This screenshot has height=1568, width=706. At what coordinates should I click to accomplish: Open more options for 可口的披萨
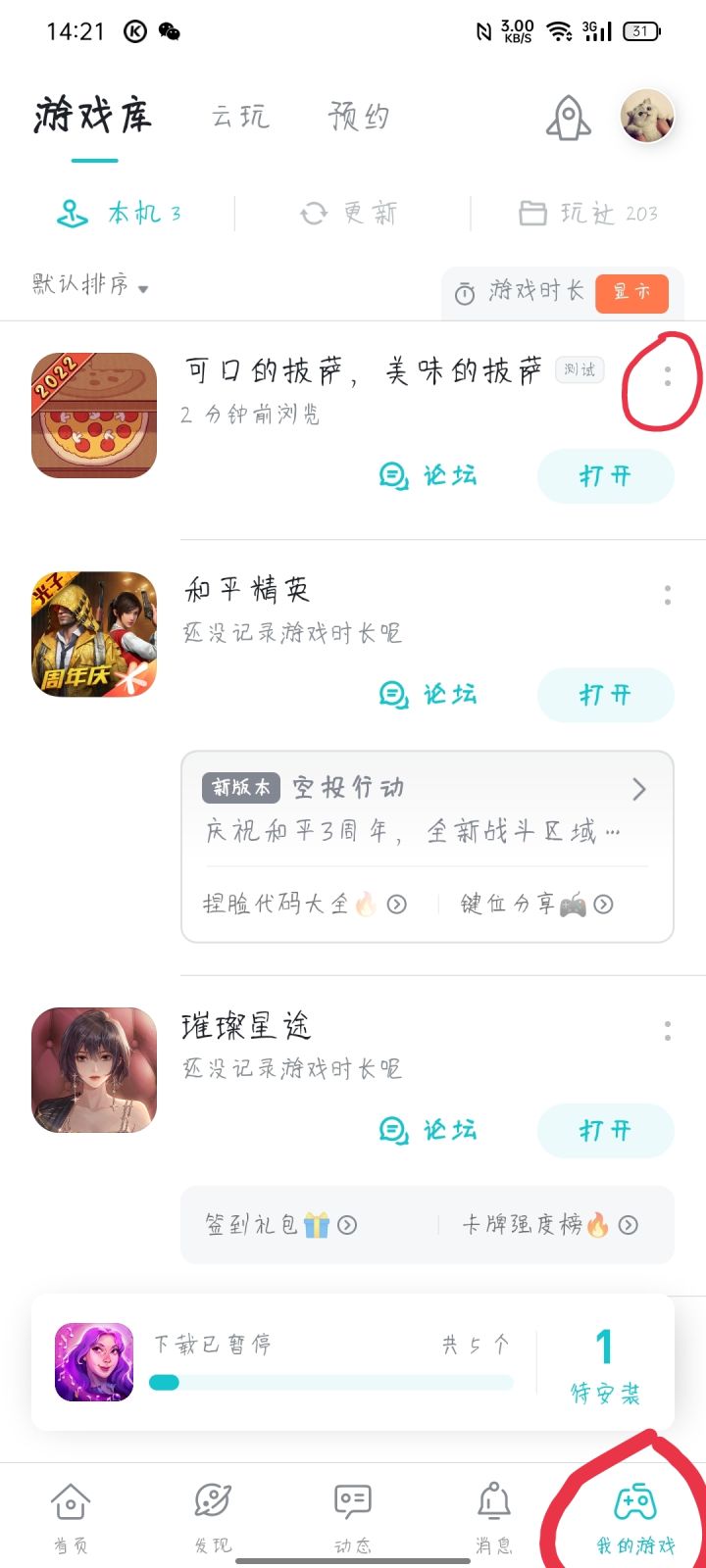(x=668, y=375)
